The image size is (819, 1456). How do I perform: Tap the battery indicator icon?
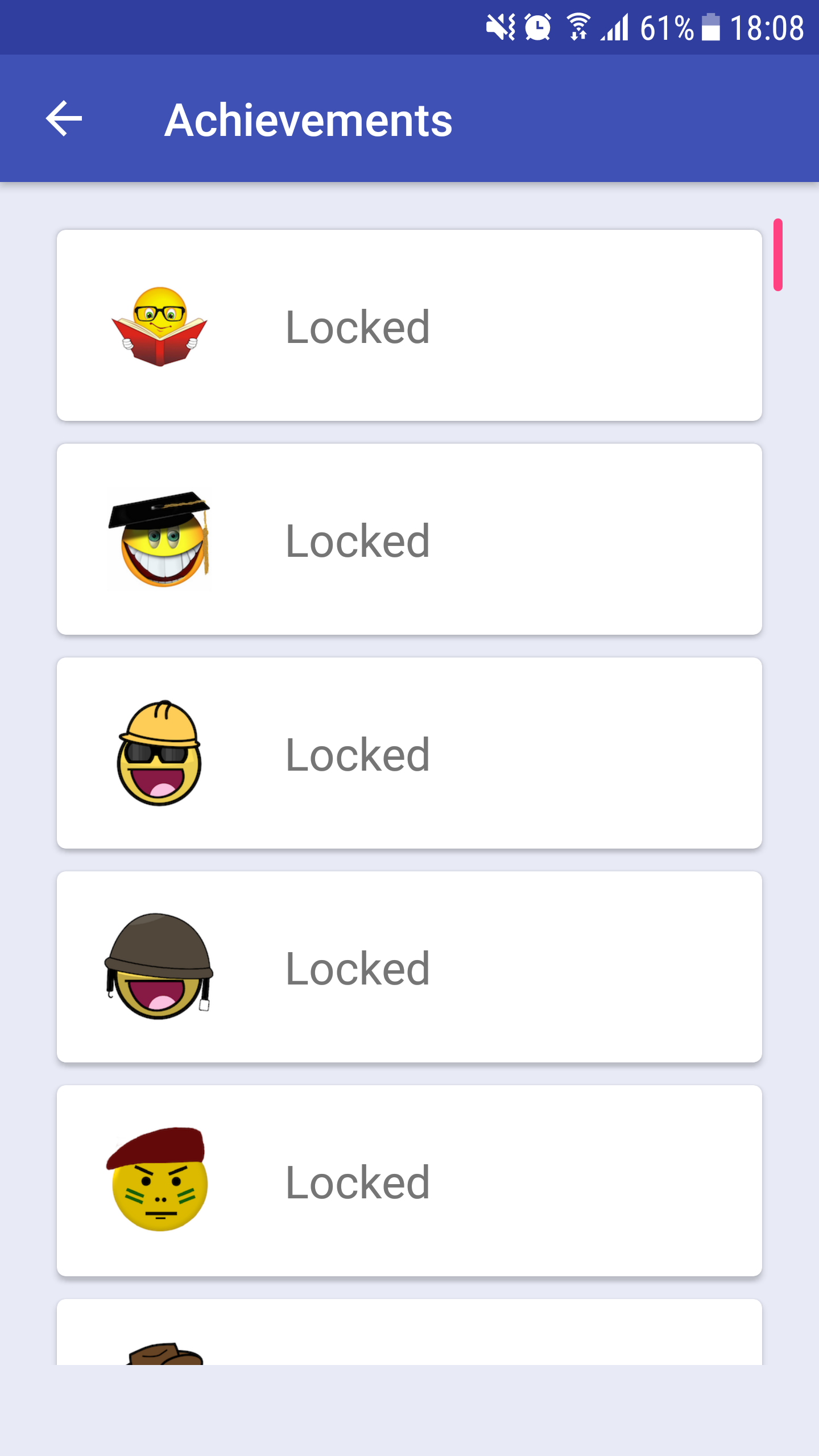(712, 27)
